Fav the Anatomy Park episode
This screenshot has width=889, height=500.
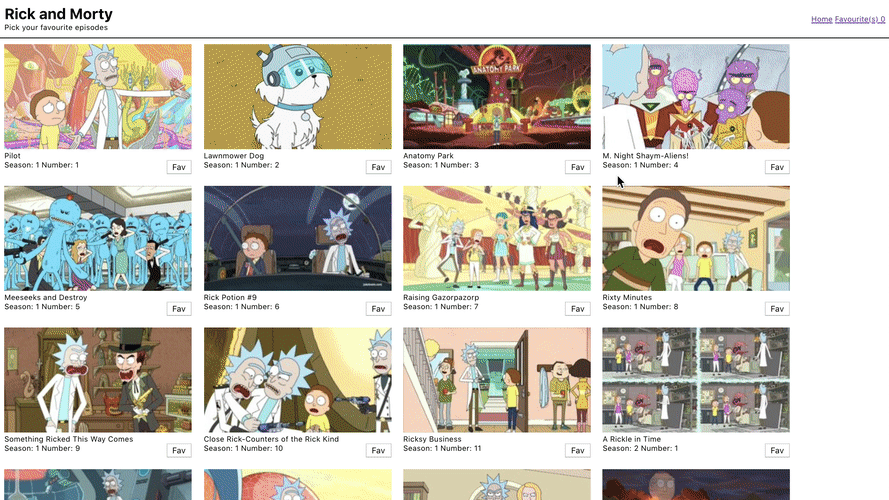click(577, 167)
